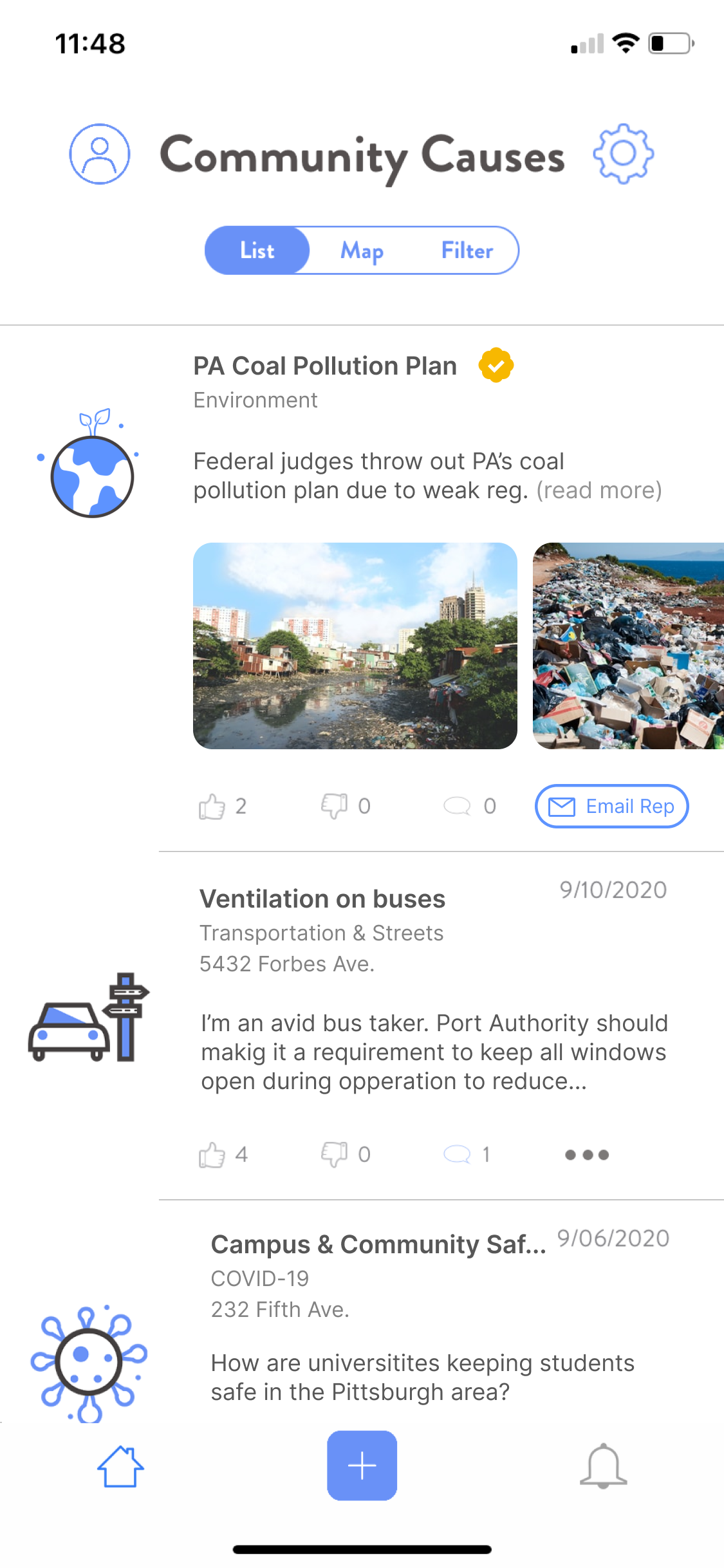Viewport: 724px width, 1568px height.
Task: Open the notifications bell
Action: (603, 1466)
